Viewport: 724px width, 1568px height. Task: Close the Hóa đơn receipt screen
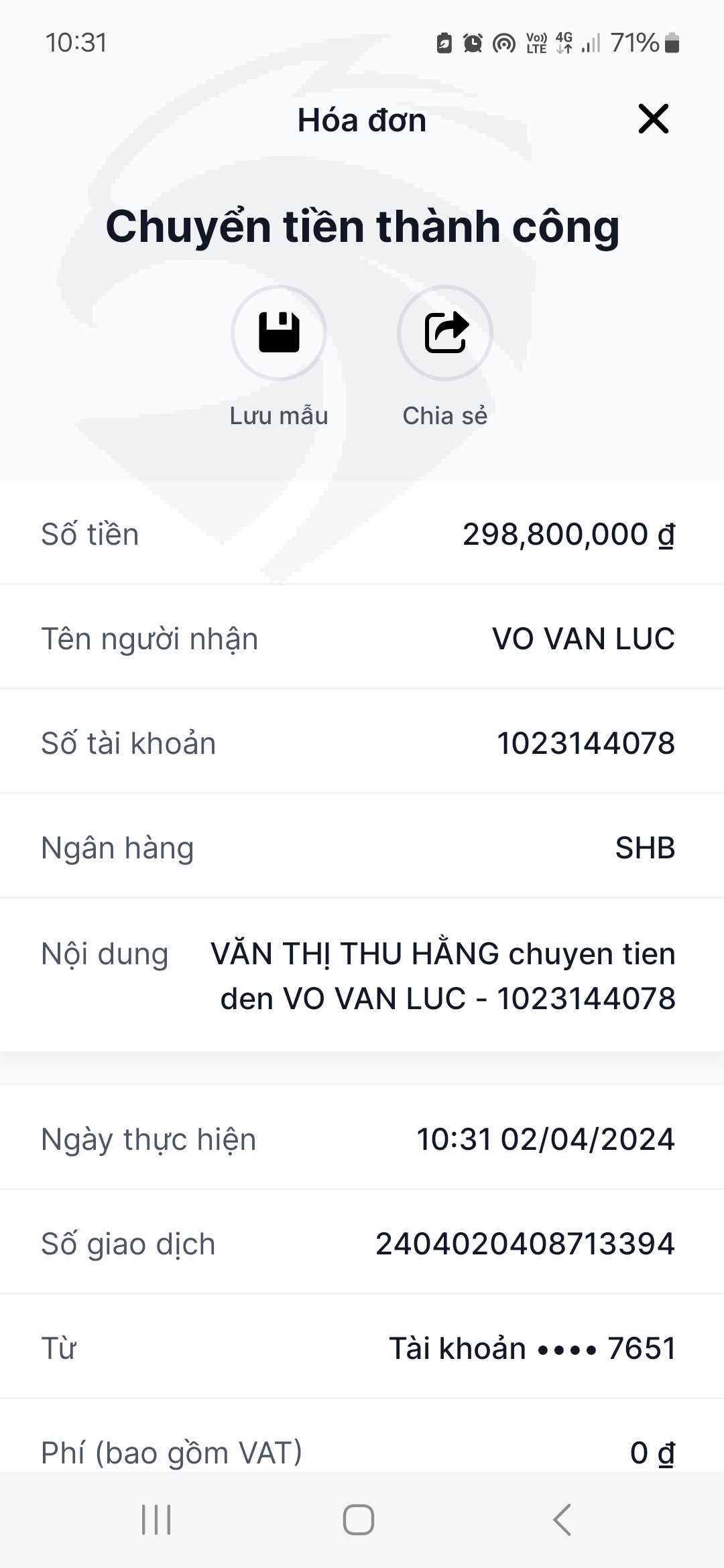point(653,119)
